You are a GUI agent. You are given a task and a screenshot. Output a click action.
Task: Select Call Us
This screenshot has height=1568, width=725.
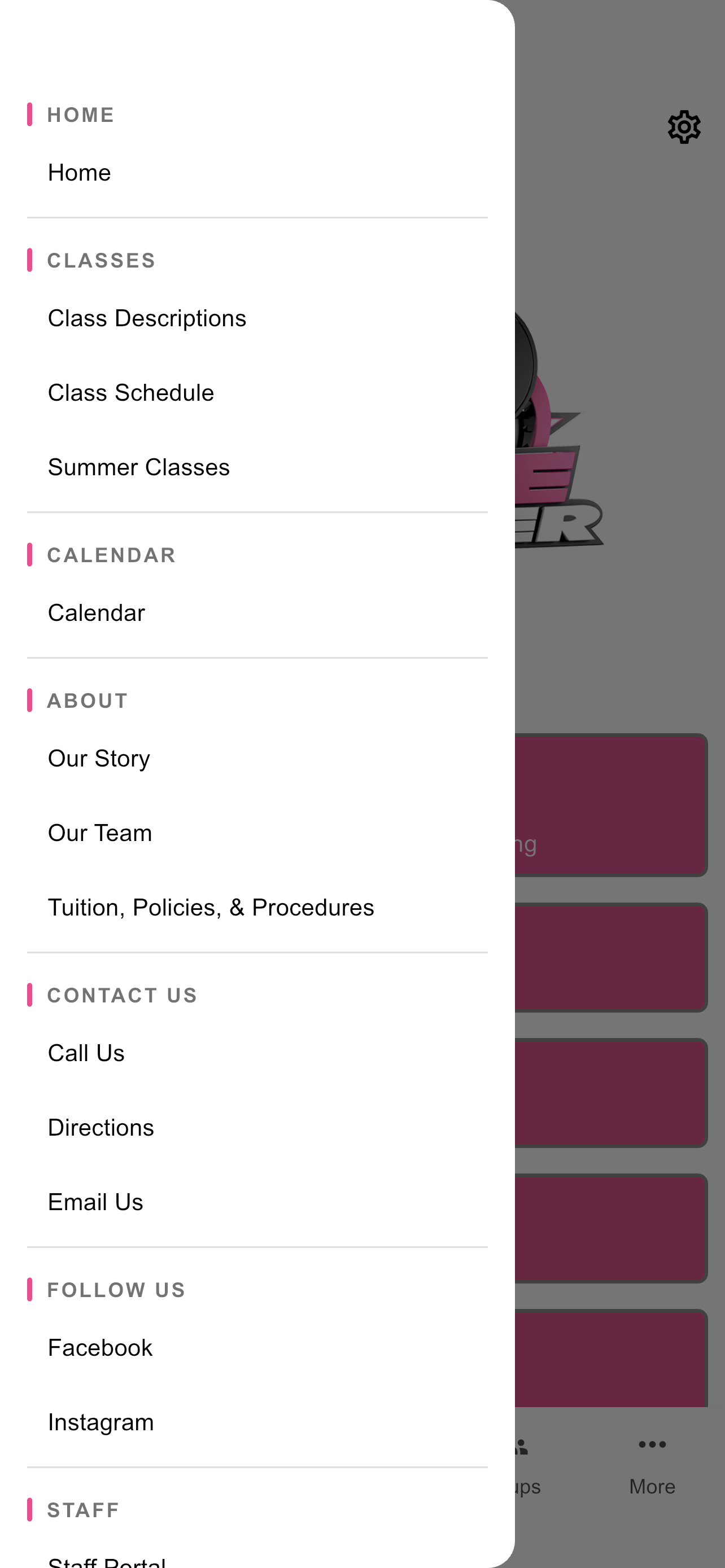257,1053
